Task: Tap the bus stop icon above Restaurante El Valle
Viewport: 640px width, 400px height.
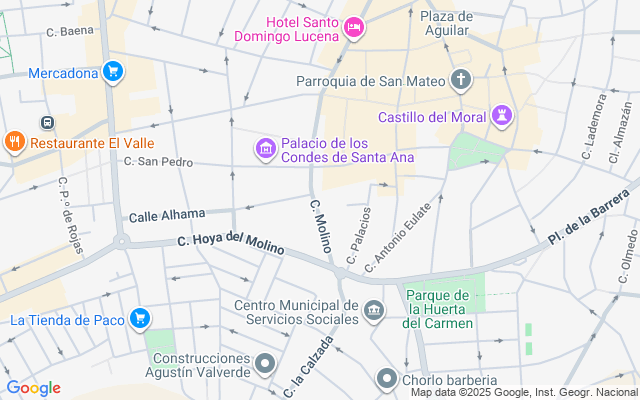Action: coord(46,122)
